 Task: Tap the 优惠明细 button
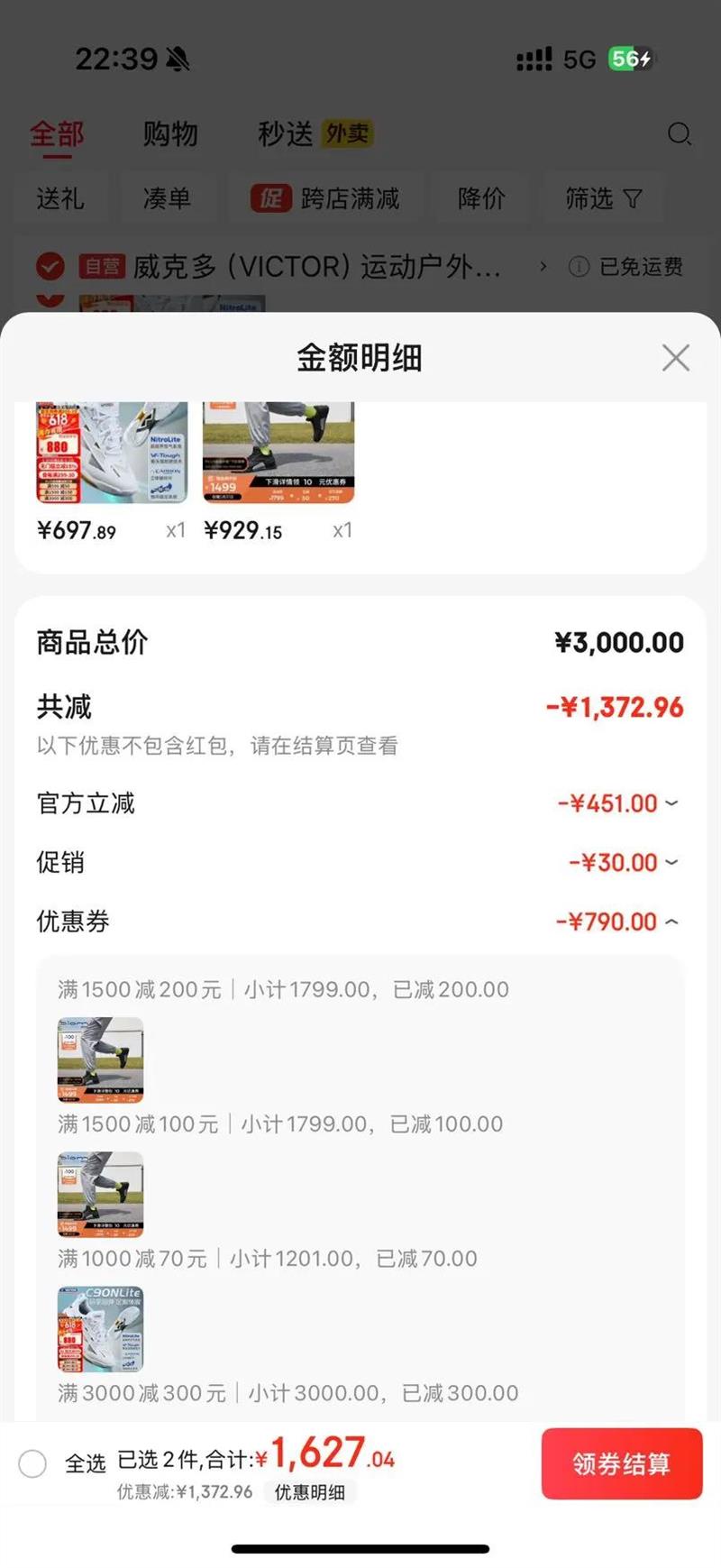[310, 1492]
